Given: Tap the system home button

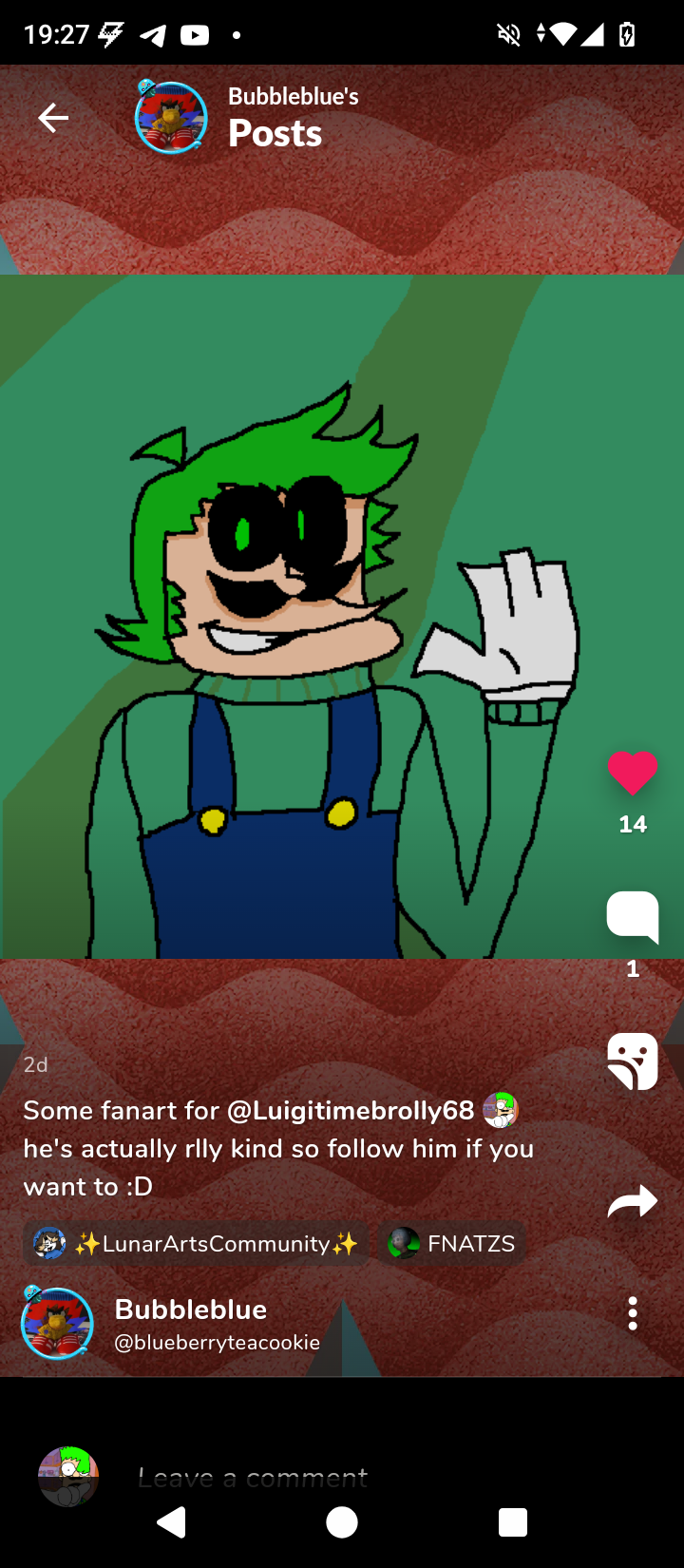Looking at the screenshot, I should (x=342, y=1522).
